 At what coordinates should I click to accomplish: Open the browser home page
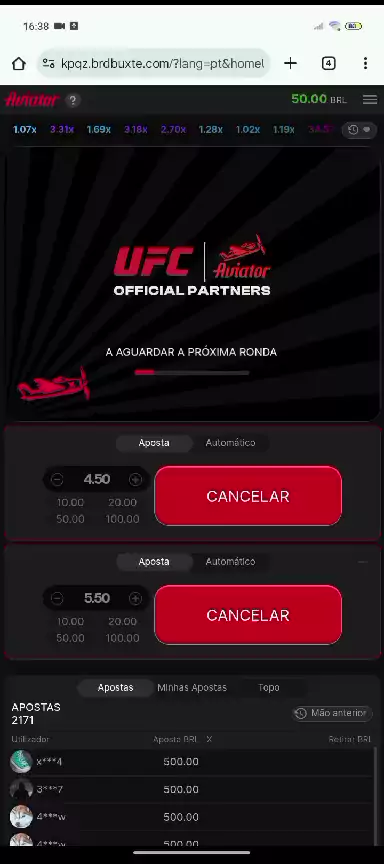19,63
